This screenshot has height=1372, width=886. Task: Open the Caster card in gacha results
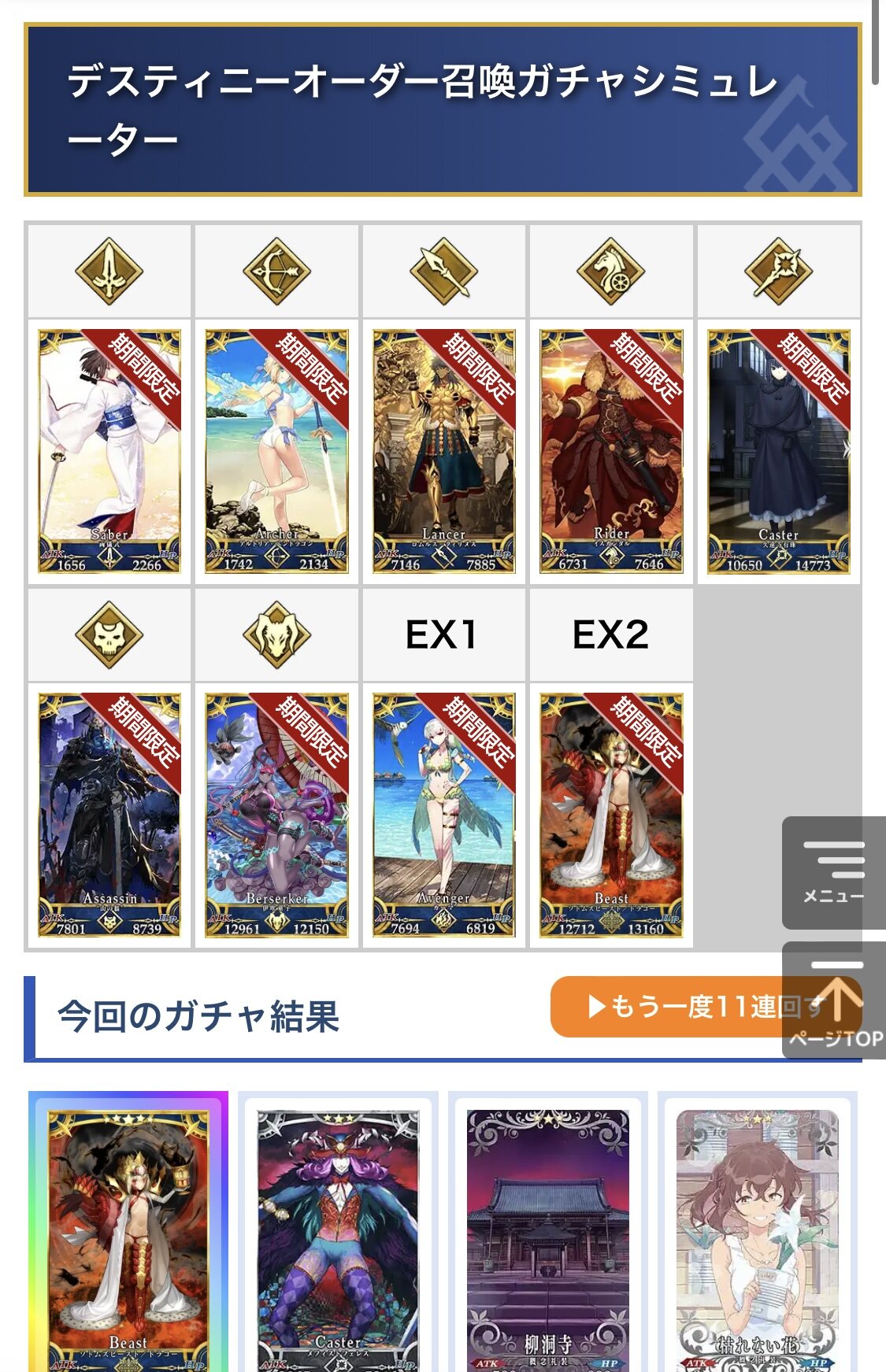pos(338,1236)
